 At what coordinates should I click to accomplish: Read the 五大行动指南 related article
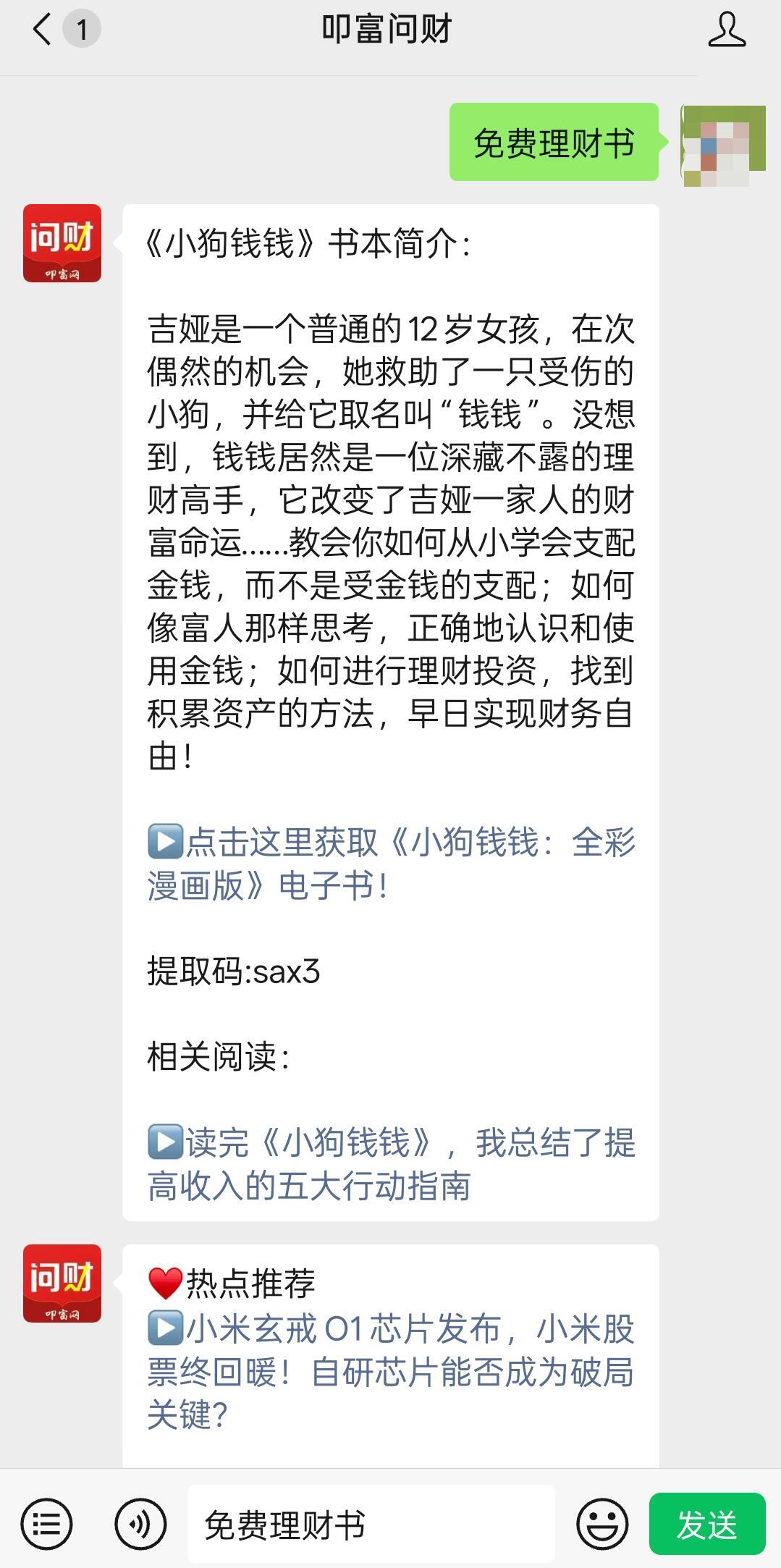tap(391, 1164)
